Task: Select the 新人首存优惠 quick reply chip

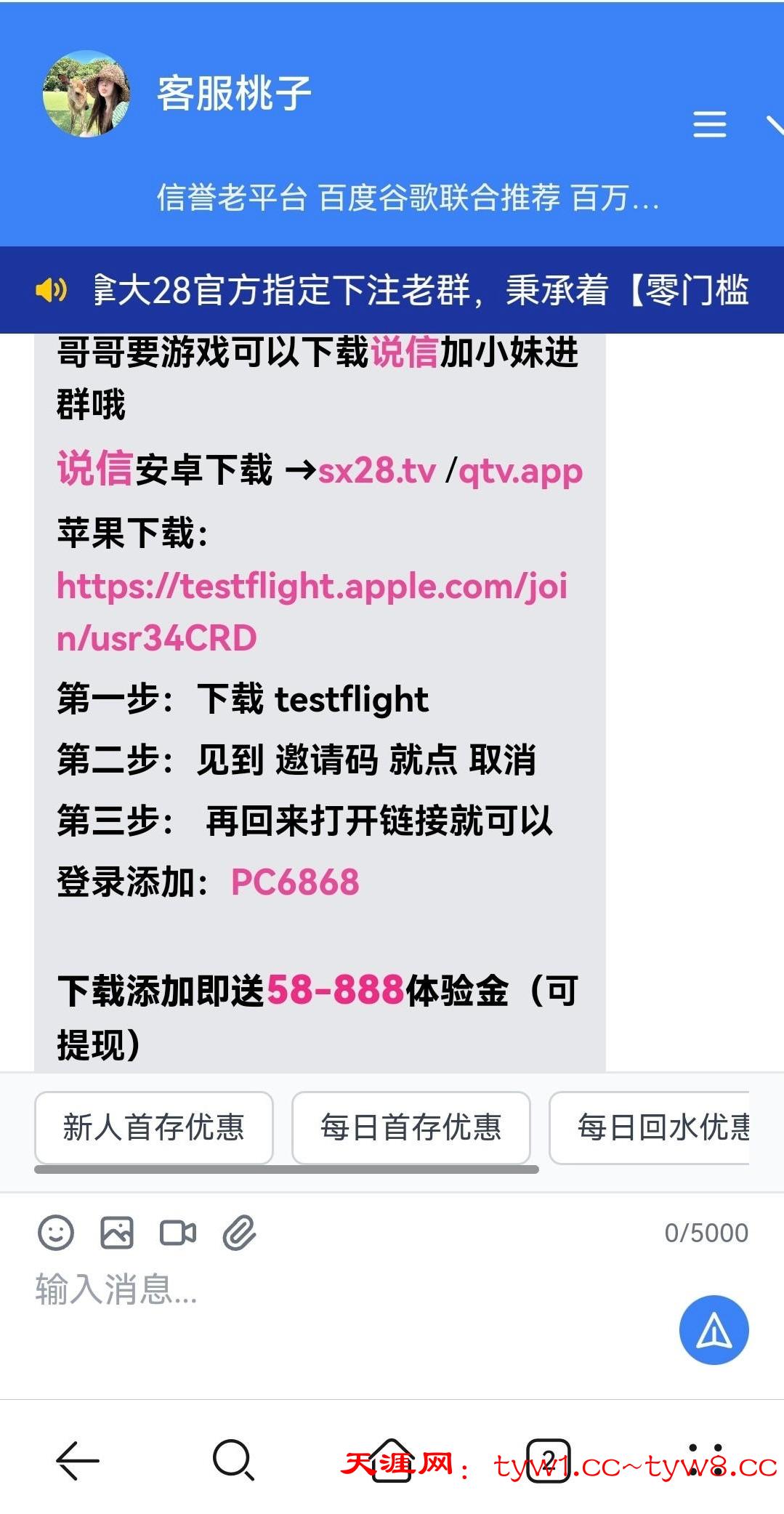Action: (x=153, y=1127)
